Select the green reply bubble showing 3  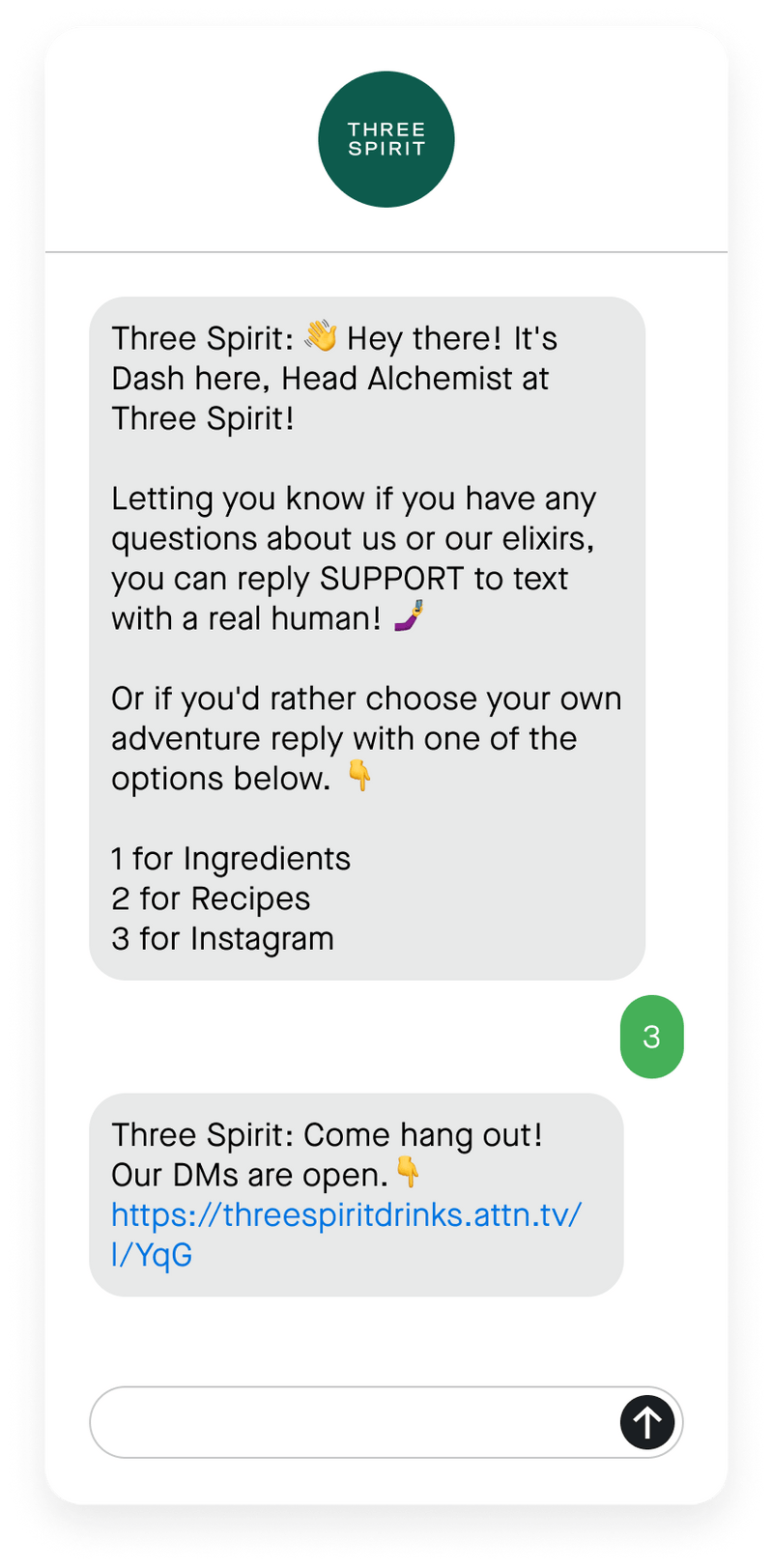651,1036
